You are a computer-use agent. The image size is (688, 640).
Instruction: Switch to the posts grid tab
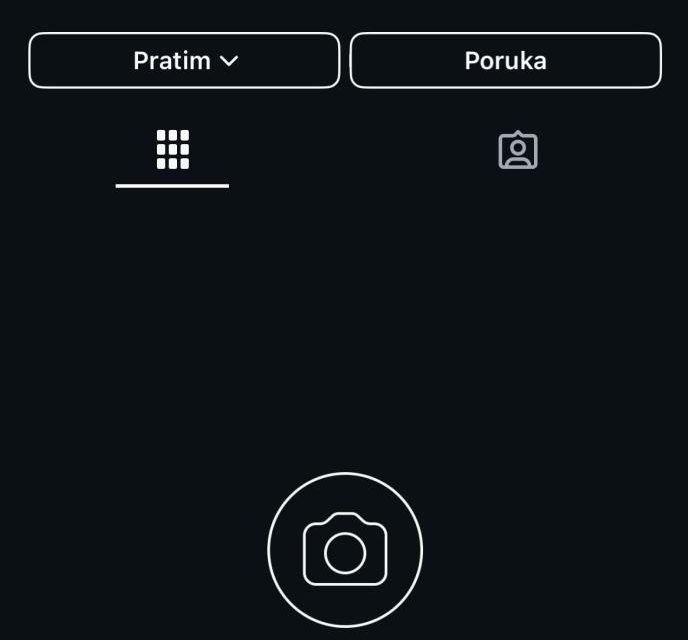pyautogui.click(x=172, y=150)
